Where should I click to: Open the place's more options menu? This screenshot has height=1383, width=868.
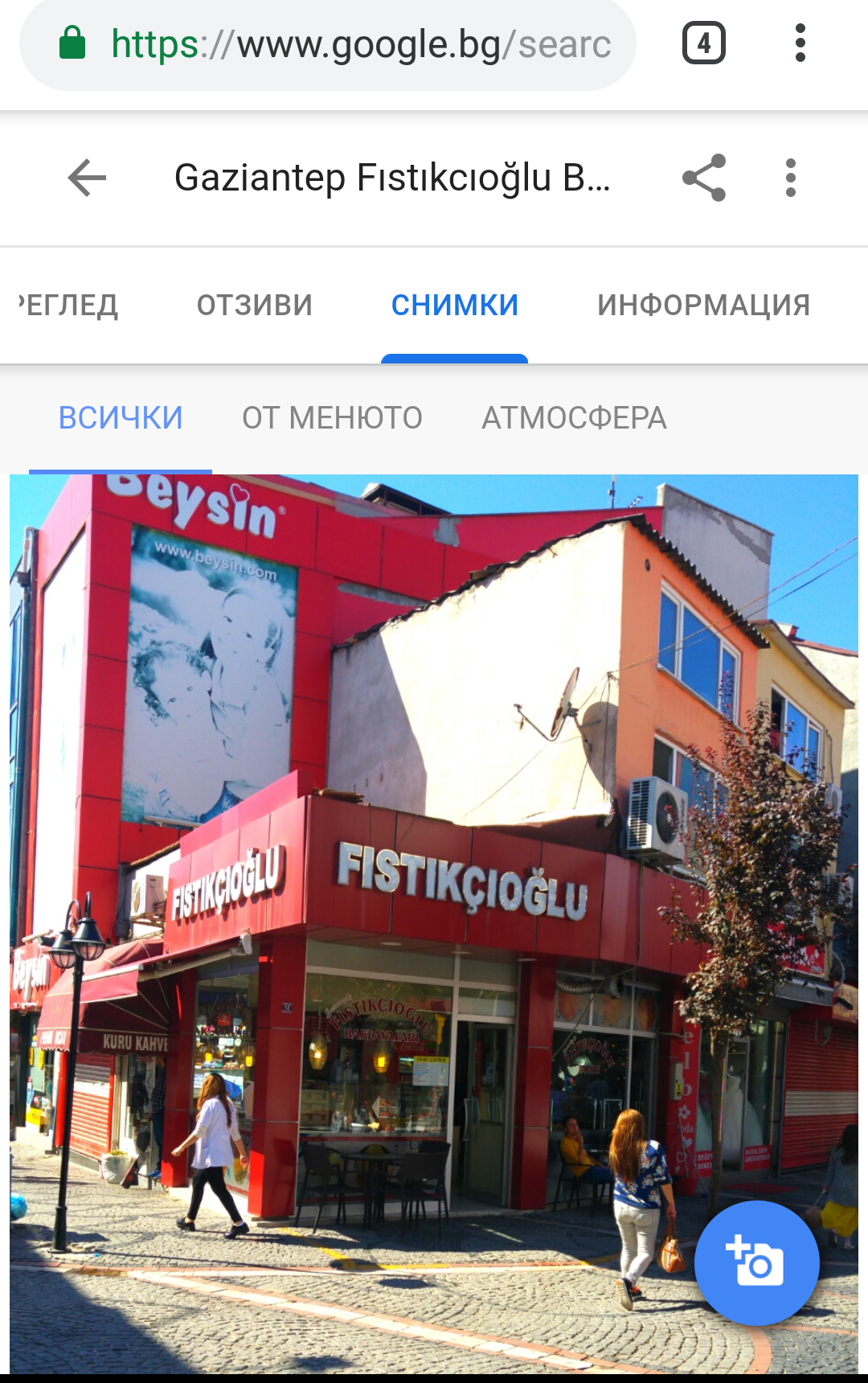[x=791, y=178]
